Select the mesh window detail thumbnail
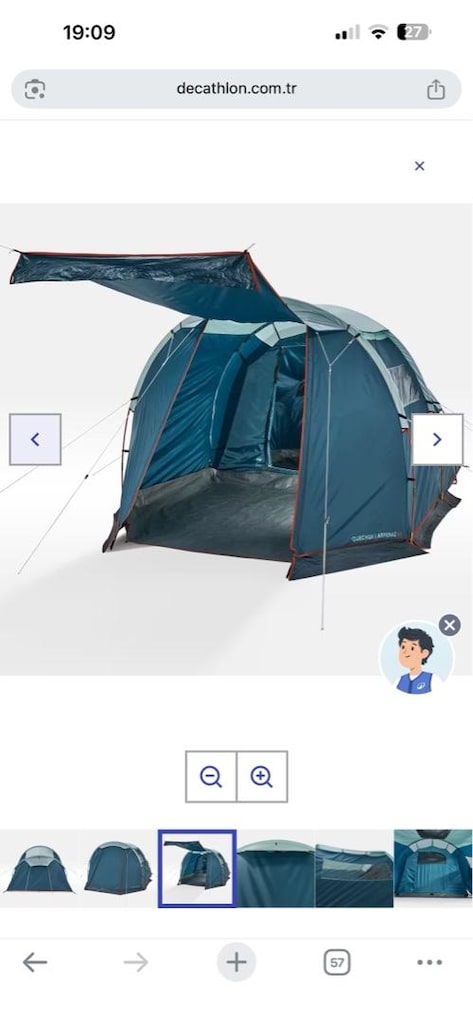This screenshot has height=1024, width=473. click(354, 869)
